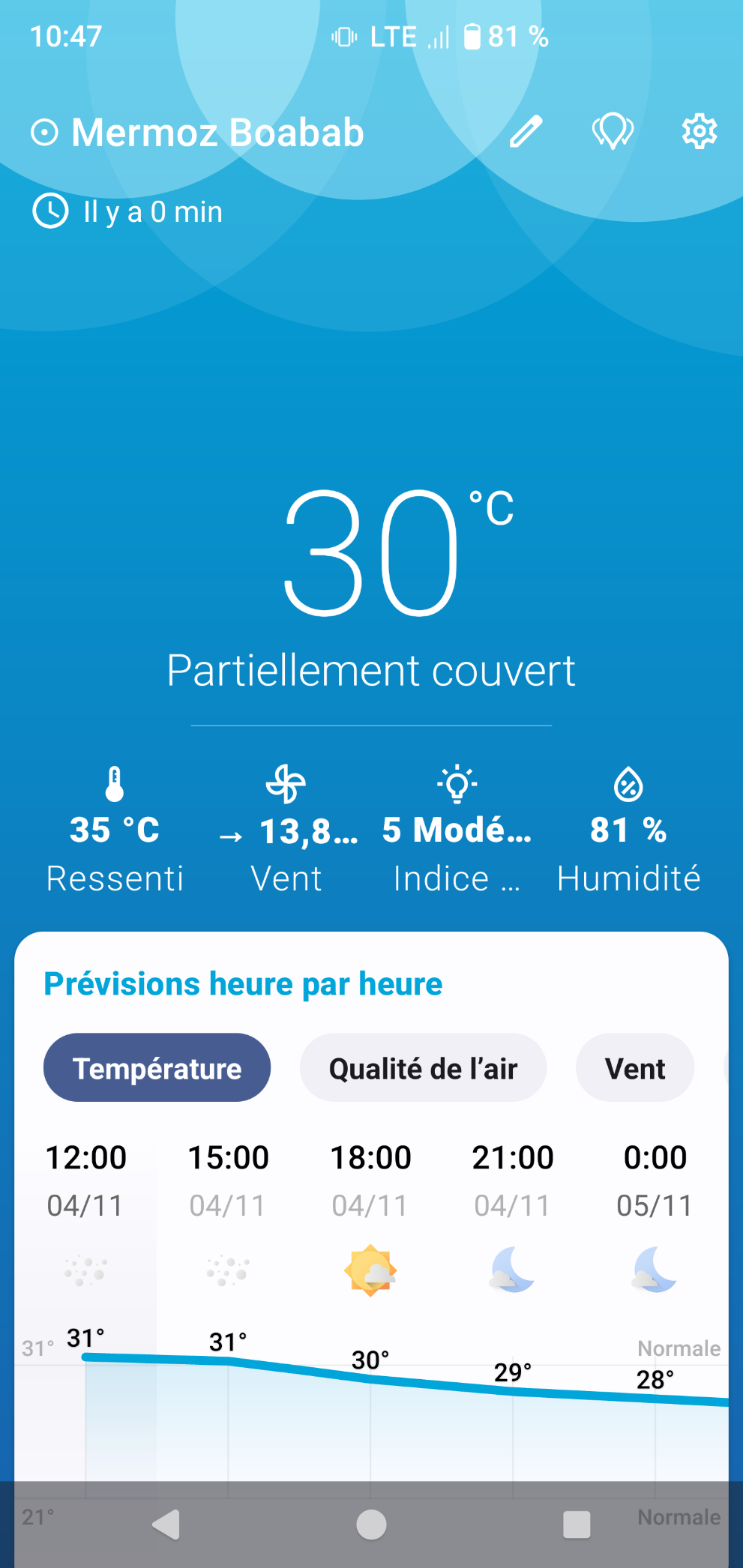Open the settings gear
This screenshot has width=743, height=1568.
pyautogui.click(x=699, y=132)
